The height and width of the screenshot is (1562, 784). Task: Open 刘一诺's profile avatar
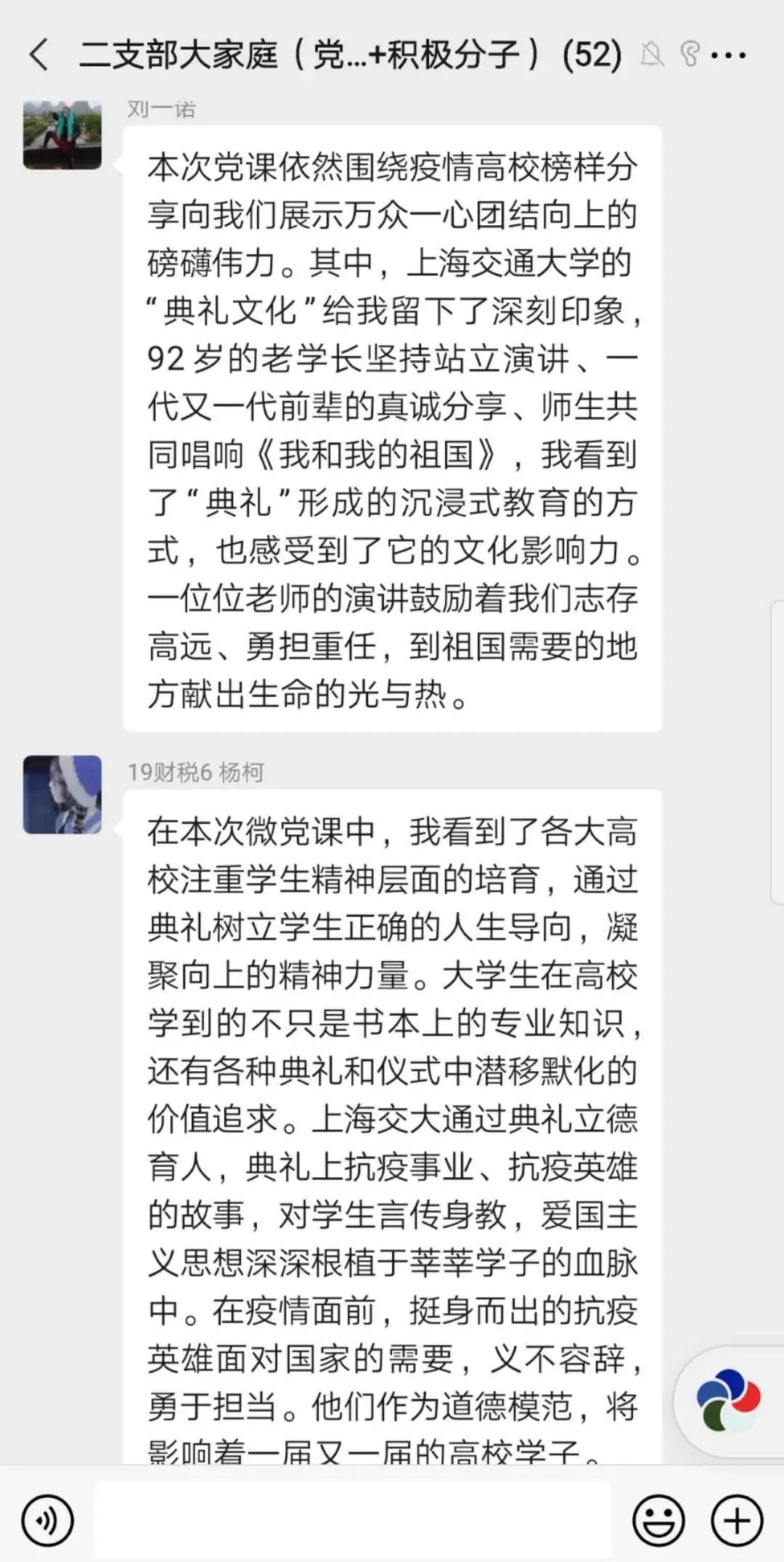[x=62, y=135]
